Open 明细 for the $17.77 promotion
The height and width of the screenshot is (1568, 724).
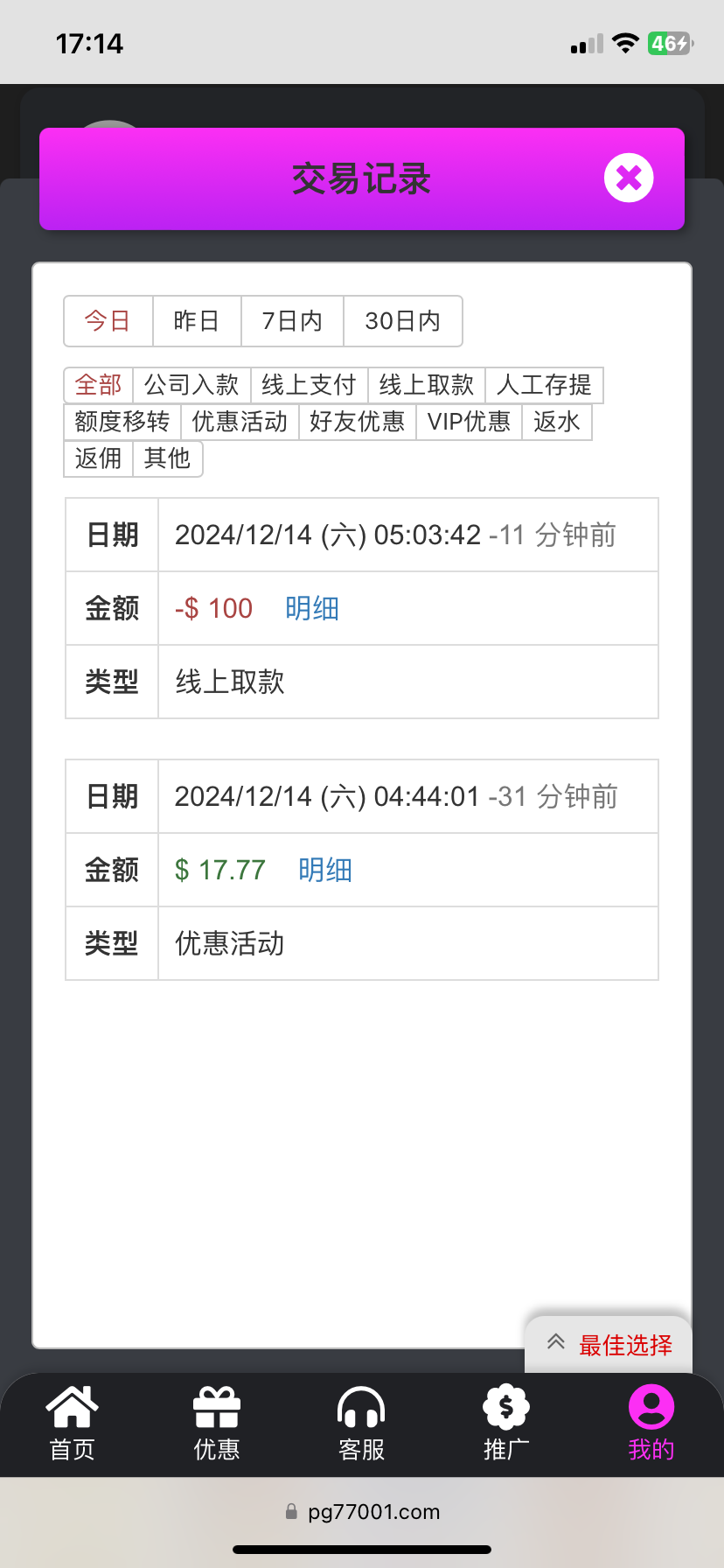[324, 870]
